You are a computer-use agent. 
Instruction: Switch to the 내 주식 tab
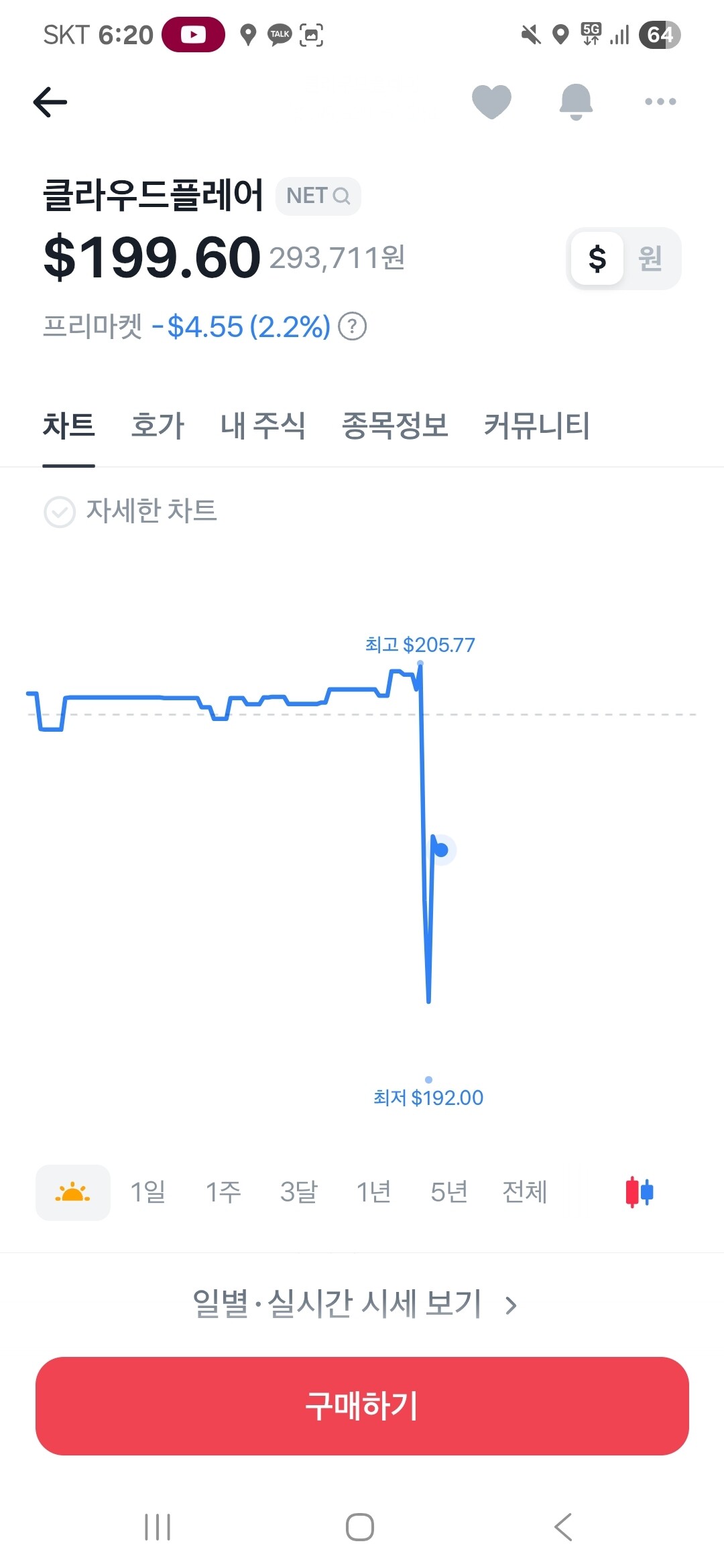click(263, 426)
